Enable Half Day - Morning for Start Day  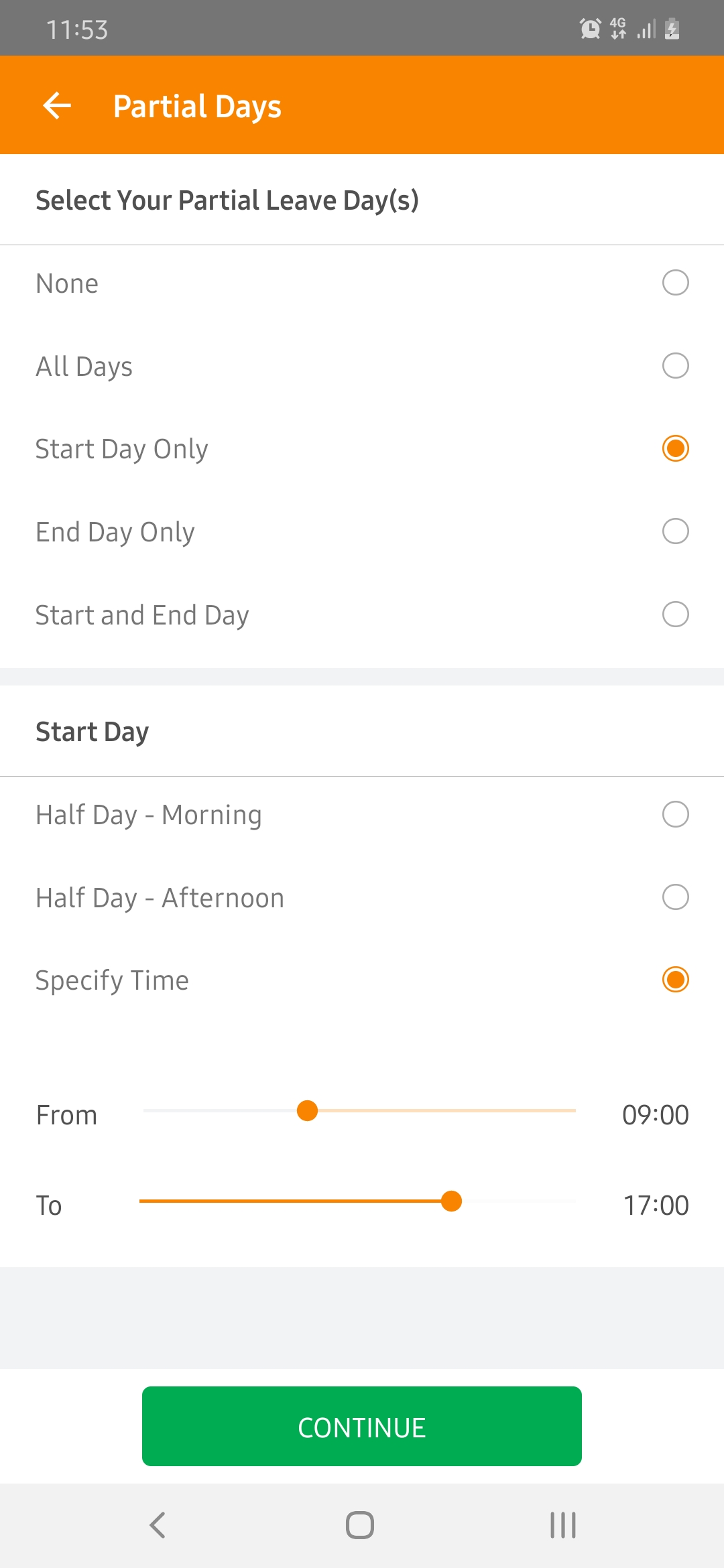pos(676,815)
